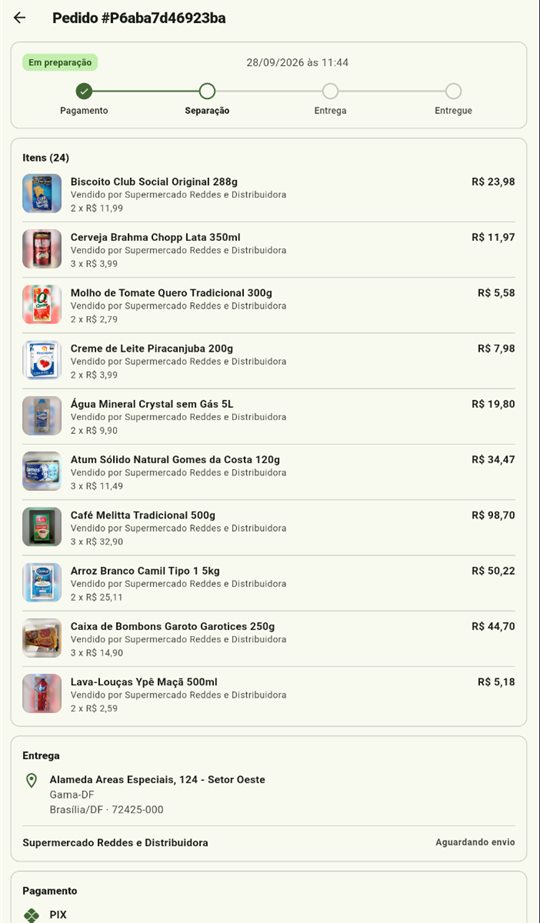Open the Cerveja Brahma Chopp Lata item
Image resolution: width=540 pixels, height=923 pixels.
pos(269,250)
